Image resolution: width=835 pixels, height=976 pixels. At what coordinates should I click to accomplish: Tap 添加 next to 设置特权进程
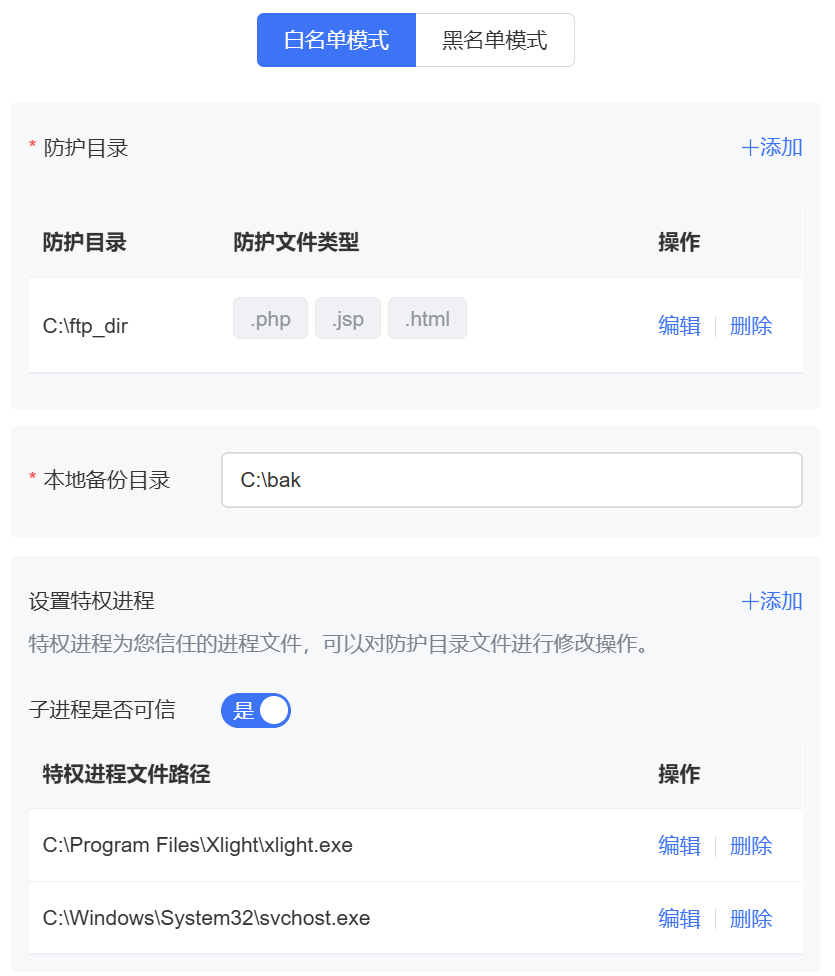point(772,601)
